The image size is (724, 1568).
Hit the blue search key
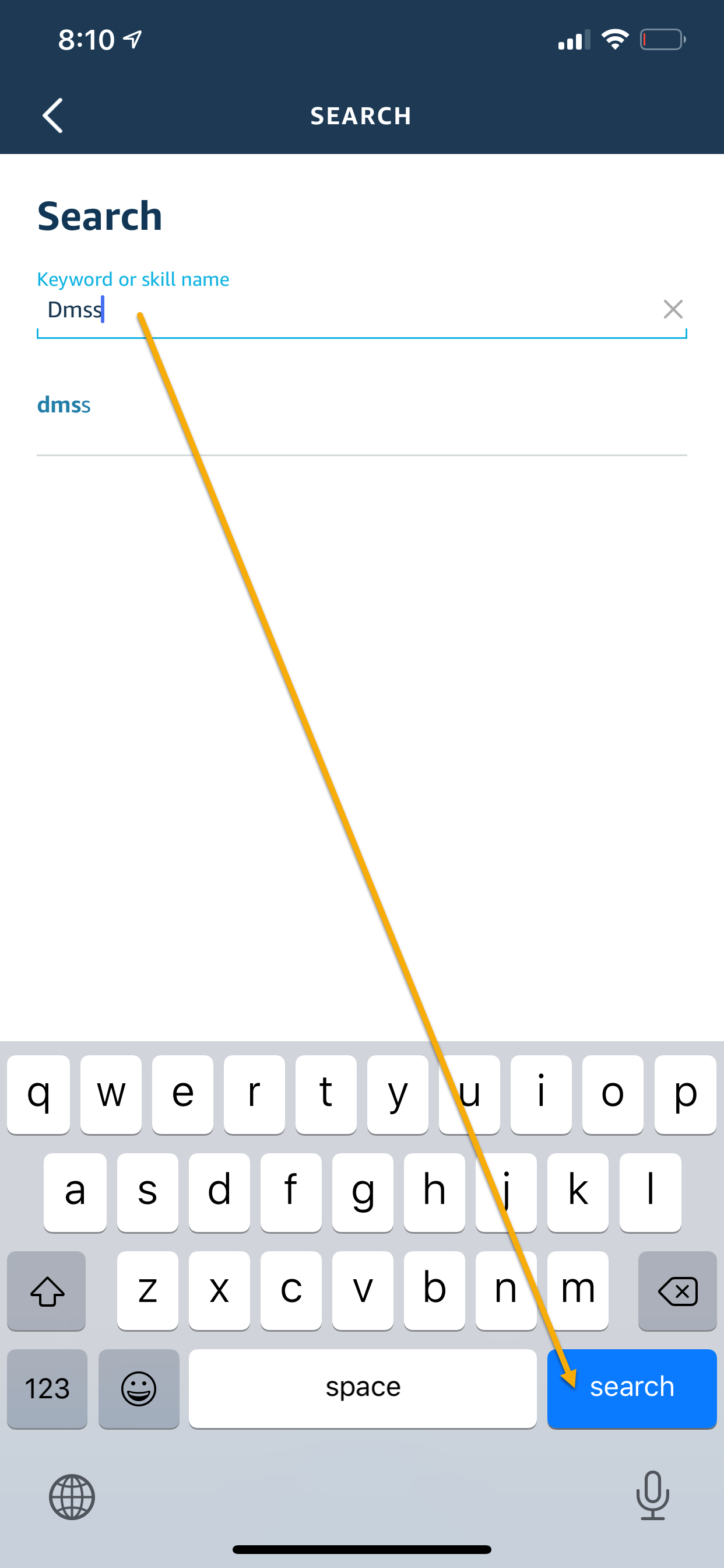pyautogui.click(x=631, y=1388)
